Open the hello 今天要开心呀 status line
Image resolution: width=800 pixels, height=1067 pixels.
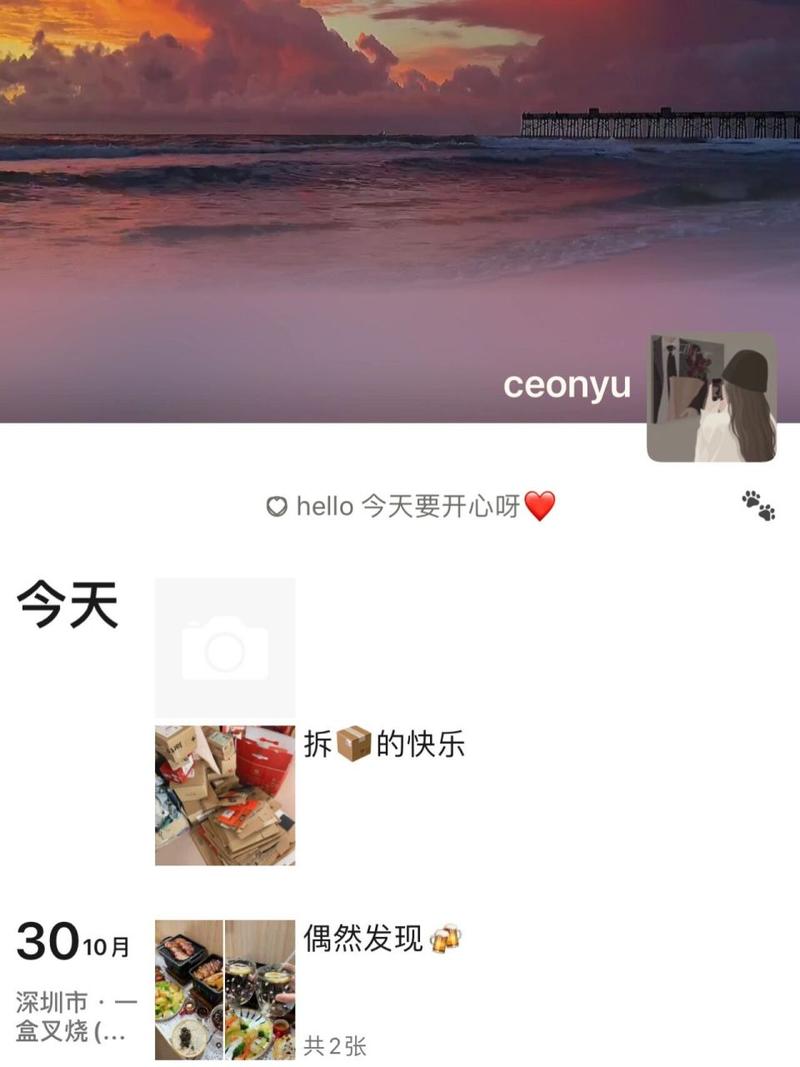tap(410, 506)
